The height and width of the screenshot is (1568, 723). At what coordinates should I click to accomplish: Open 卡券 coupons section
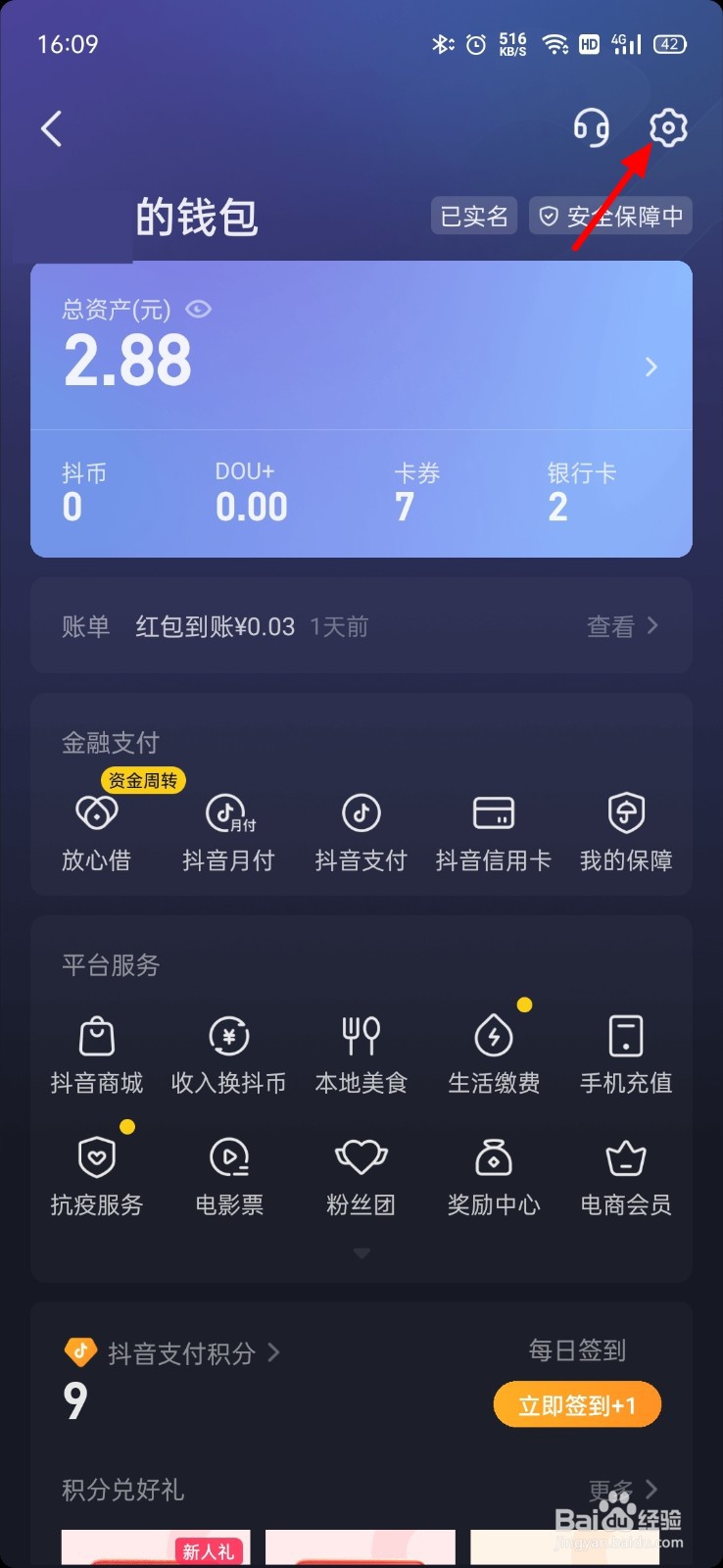tap(417, 494)
